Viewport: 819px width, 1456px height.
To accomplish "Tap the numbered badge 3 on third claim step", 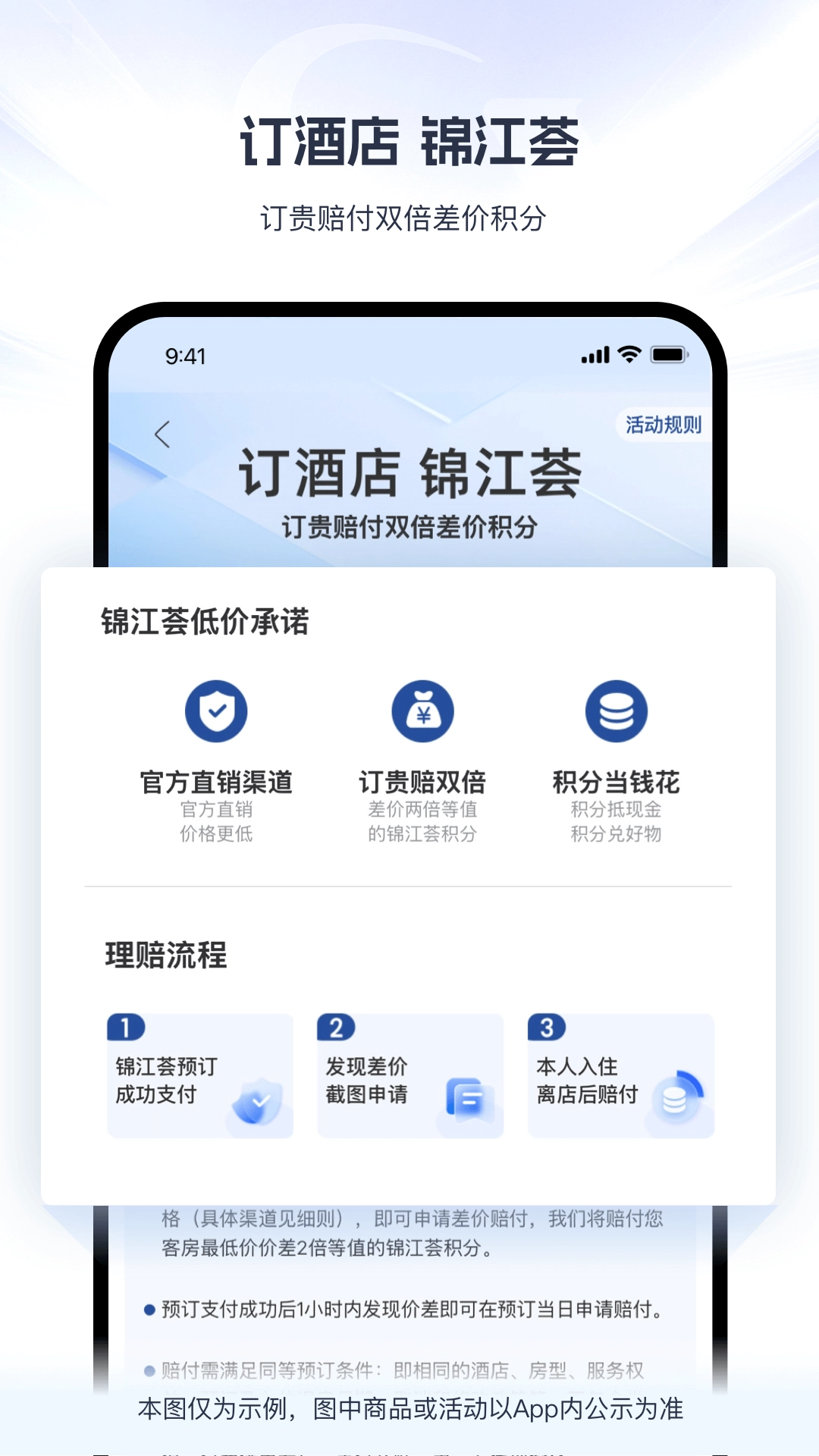I will click(x=545, y=1025).
